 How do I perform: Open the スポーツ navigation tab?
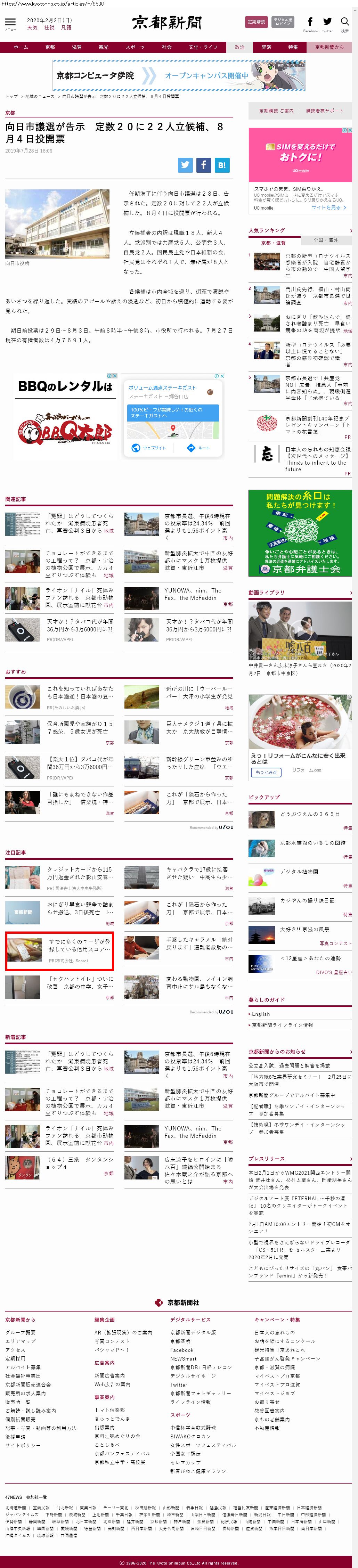(x=135, y=47)
